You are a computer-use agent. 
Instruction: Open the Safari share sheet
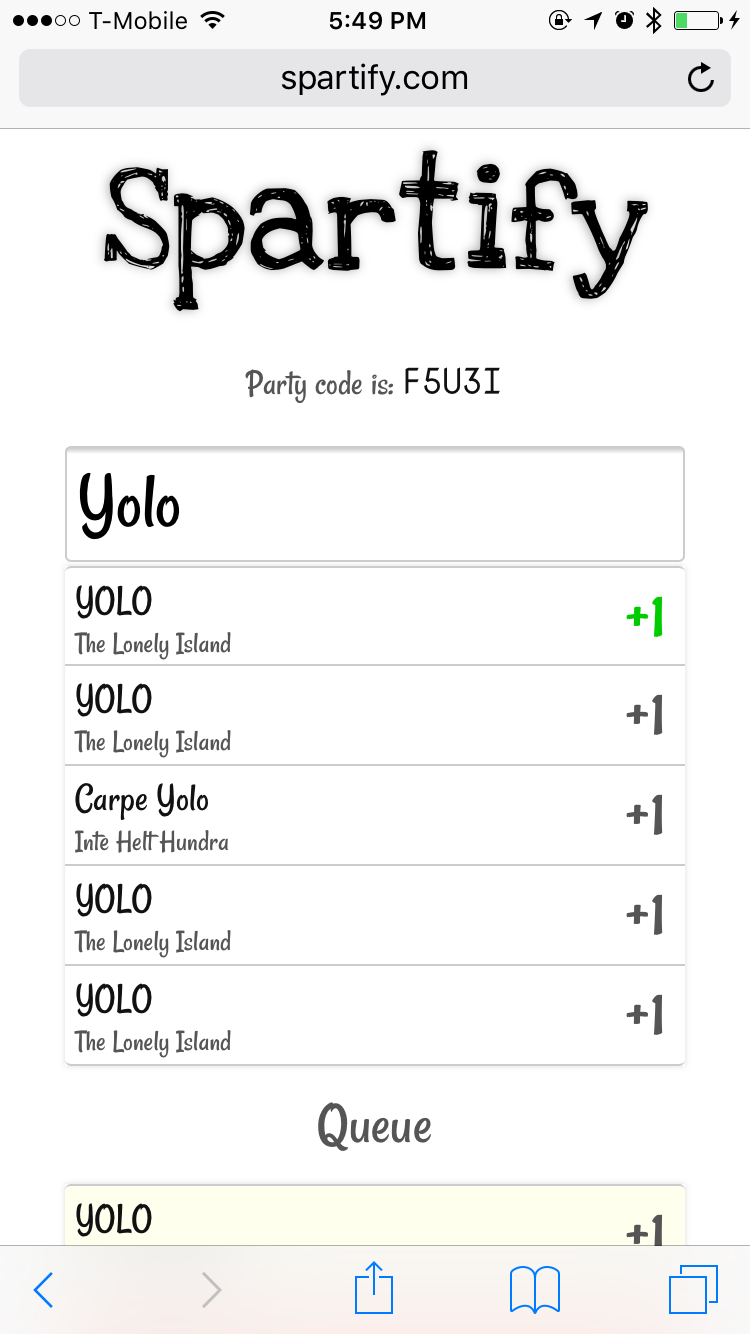pos(374,1288)
